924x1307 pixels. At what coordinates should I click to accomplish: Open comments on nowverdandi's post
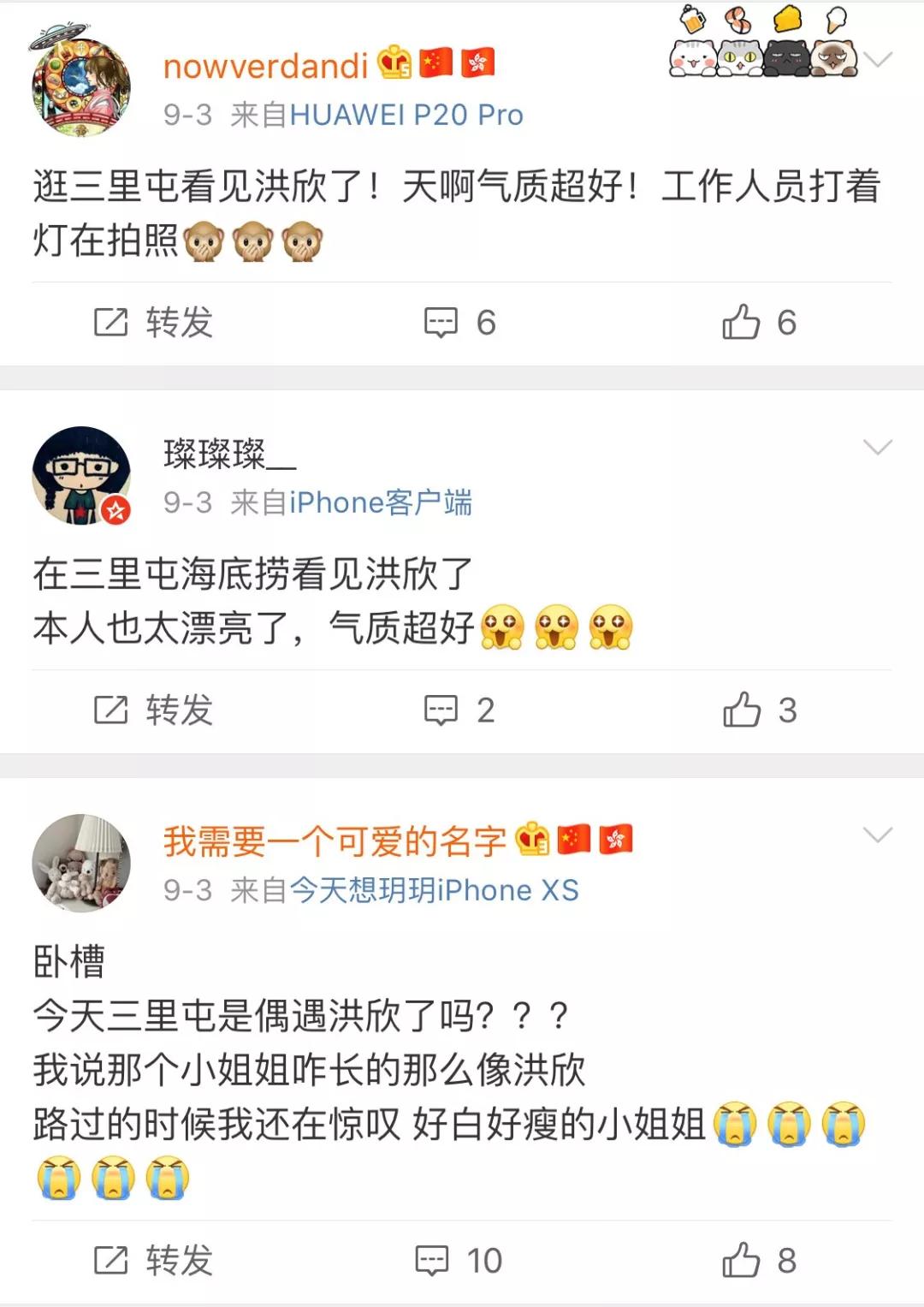pos(460,323)
